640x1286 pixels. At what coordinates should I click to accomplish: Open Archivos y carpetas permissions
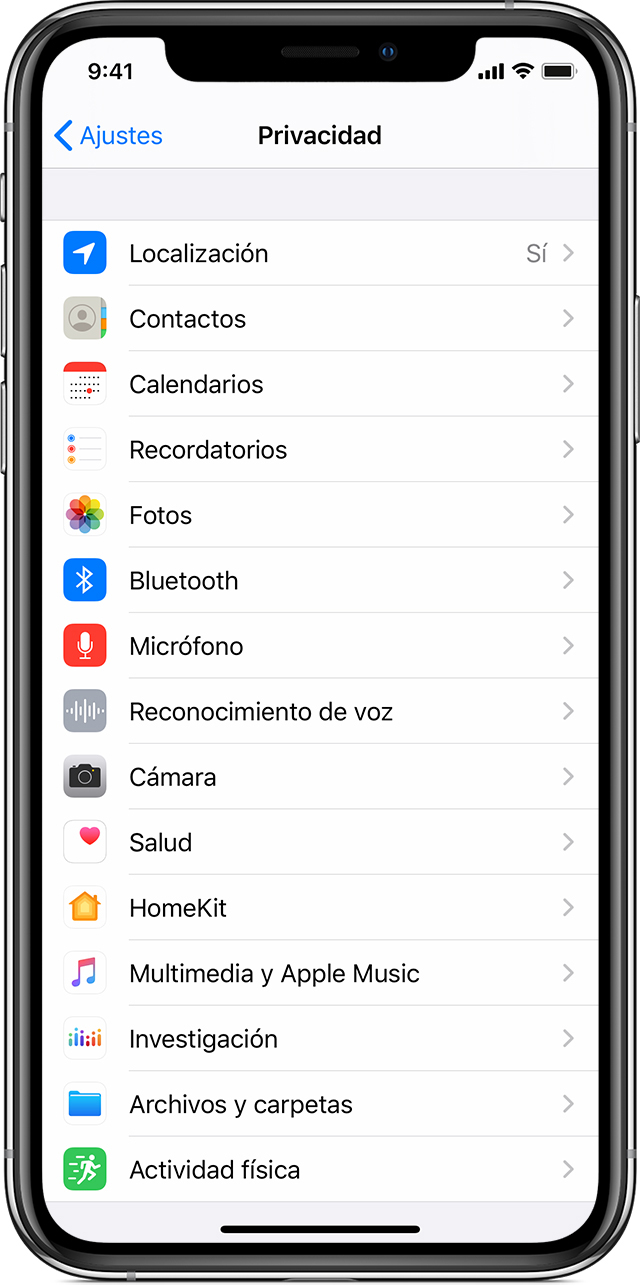(320, 1105)
